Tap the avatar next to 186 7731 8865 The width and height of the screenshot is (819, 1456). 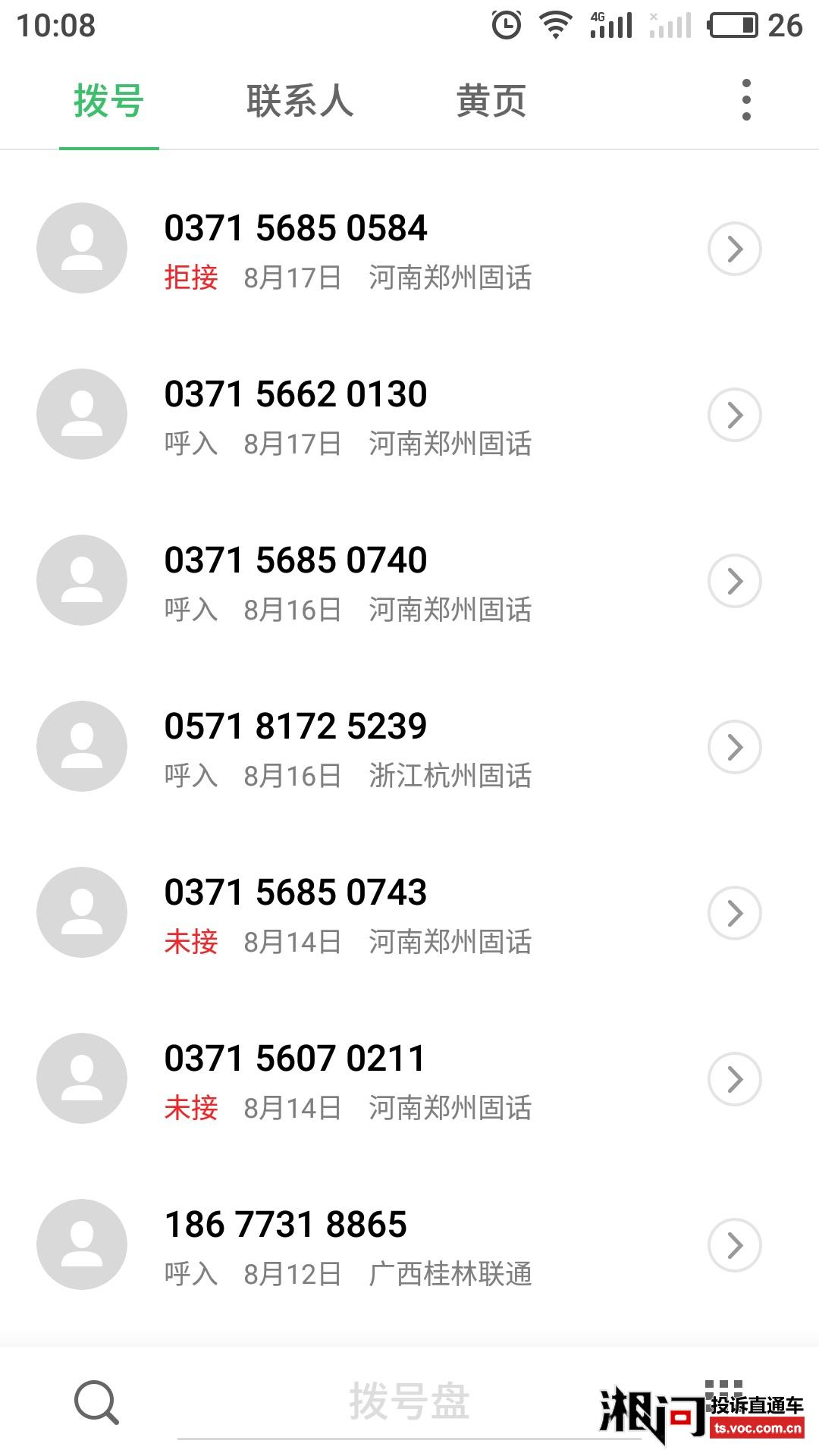[x=82, y=1244]
